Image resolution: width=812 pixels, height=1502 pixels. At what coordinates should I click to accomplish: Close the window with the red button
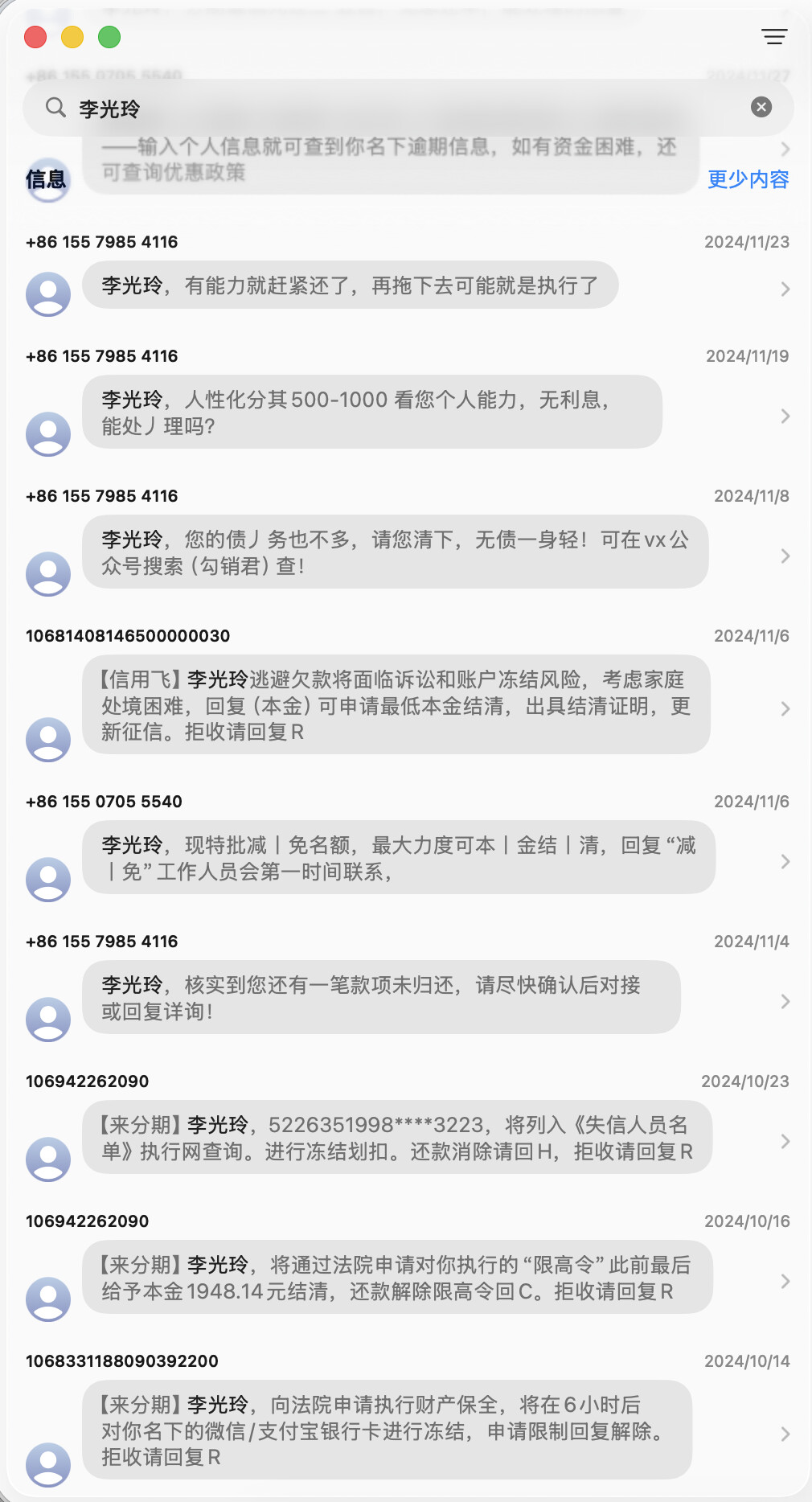35,37
